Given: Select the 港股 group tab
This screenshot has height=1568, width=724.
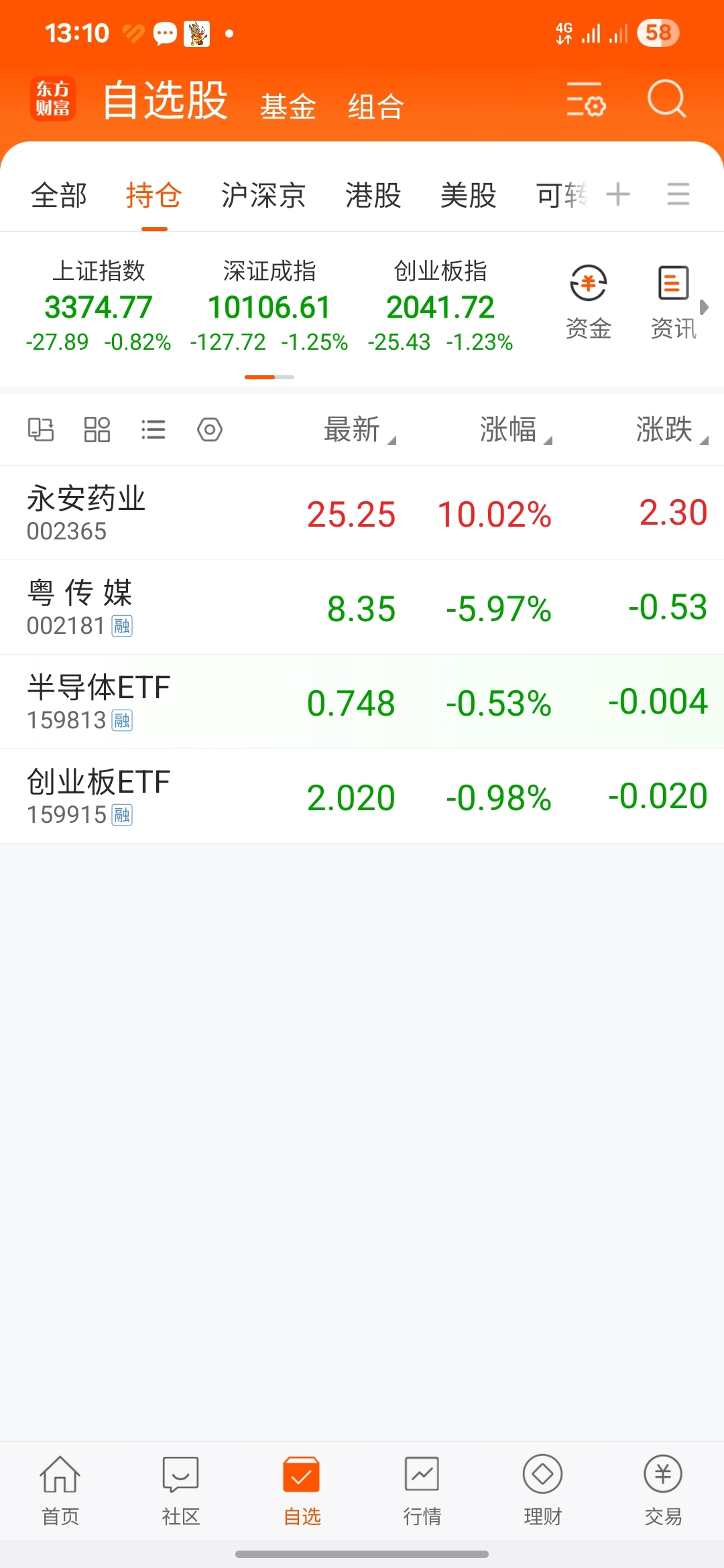Looking at the screenshot, I should tap(373, 196).
